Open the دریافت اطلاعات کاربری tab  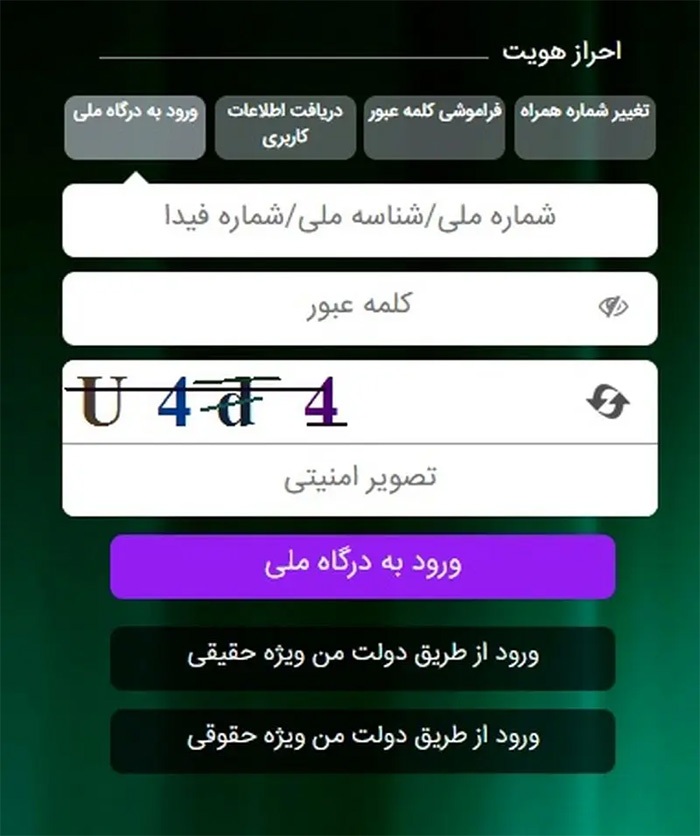(x=285, y=127)
